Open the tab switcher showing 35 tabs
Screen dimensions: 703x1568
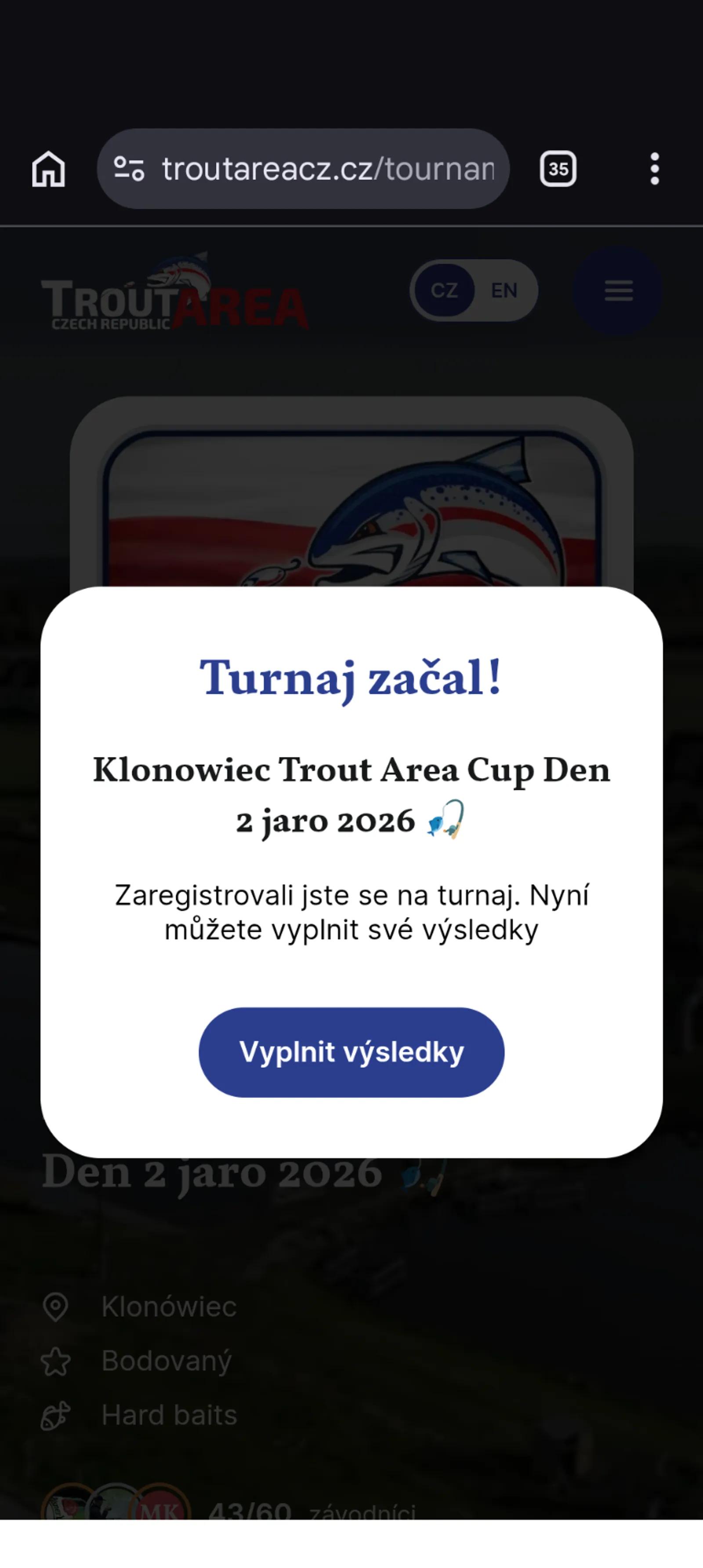[x=558, y=169]
